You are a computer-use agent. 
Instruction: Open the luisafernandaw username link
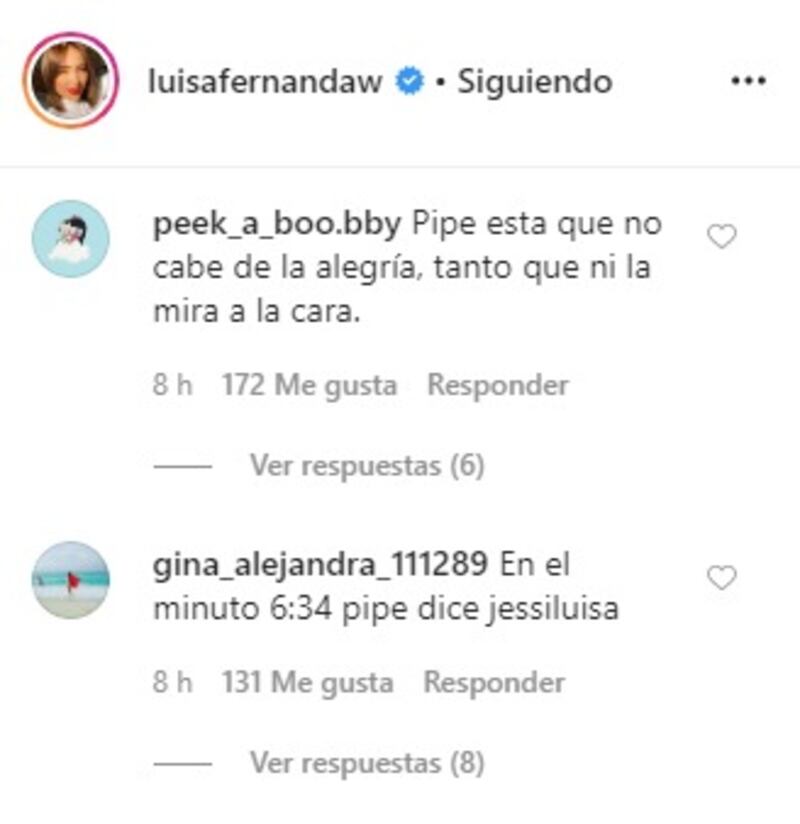tap(265, 82)
